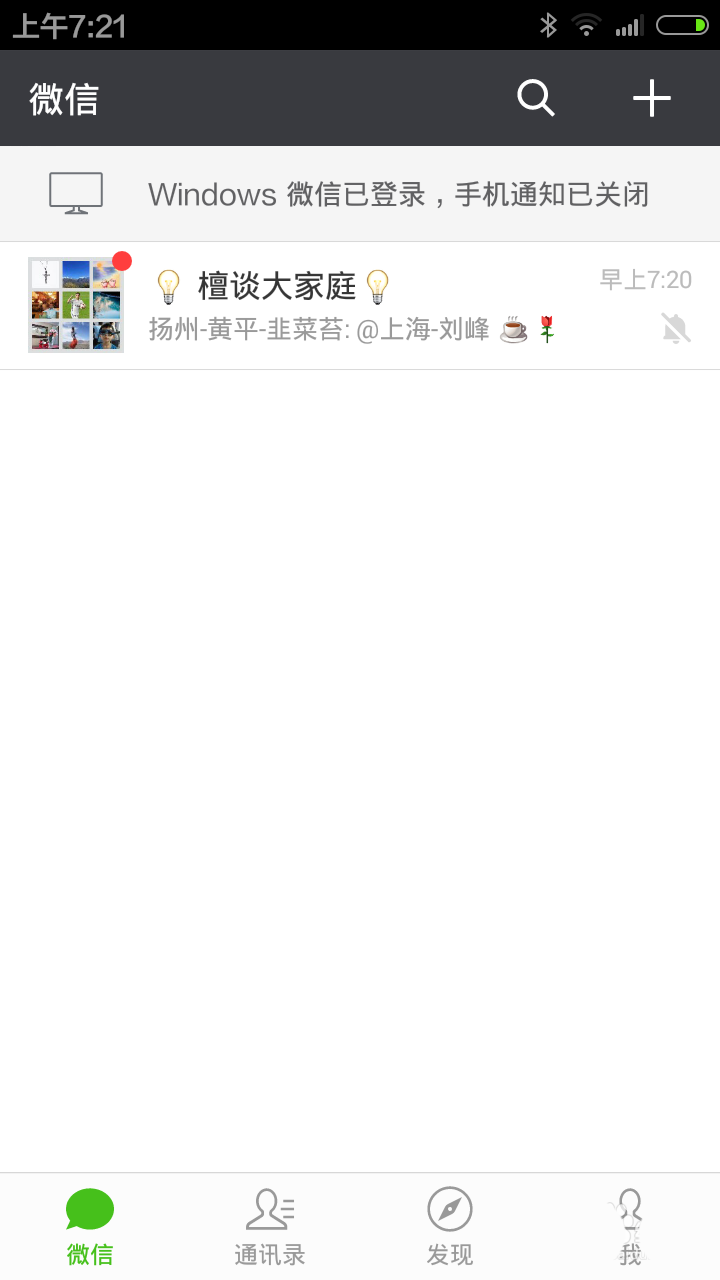The image size is (720, 1280).
Task: Open the search icon in the app bar
Action: [535, 98]
